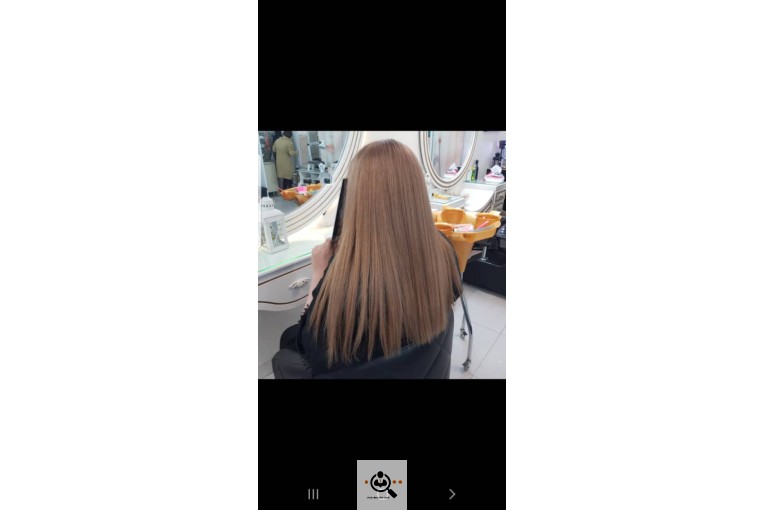Image resolution: width=765 pixels, height=510 pixels.
Task: Open the recent apps overview
Action: point(313,494)
